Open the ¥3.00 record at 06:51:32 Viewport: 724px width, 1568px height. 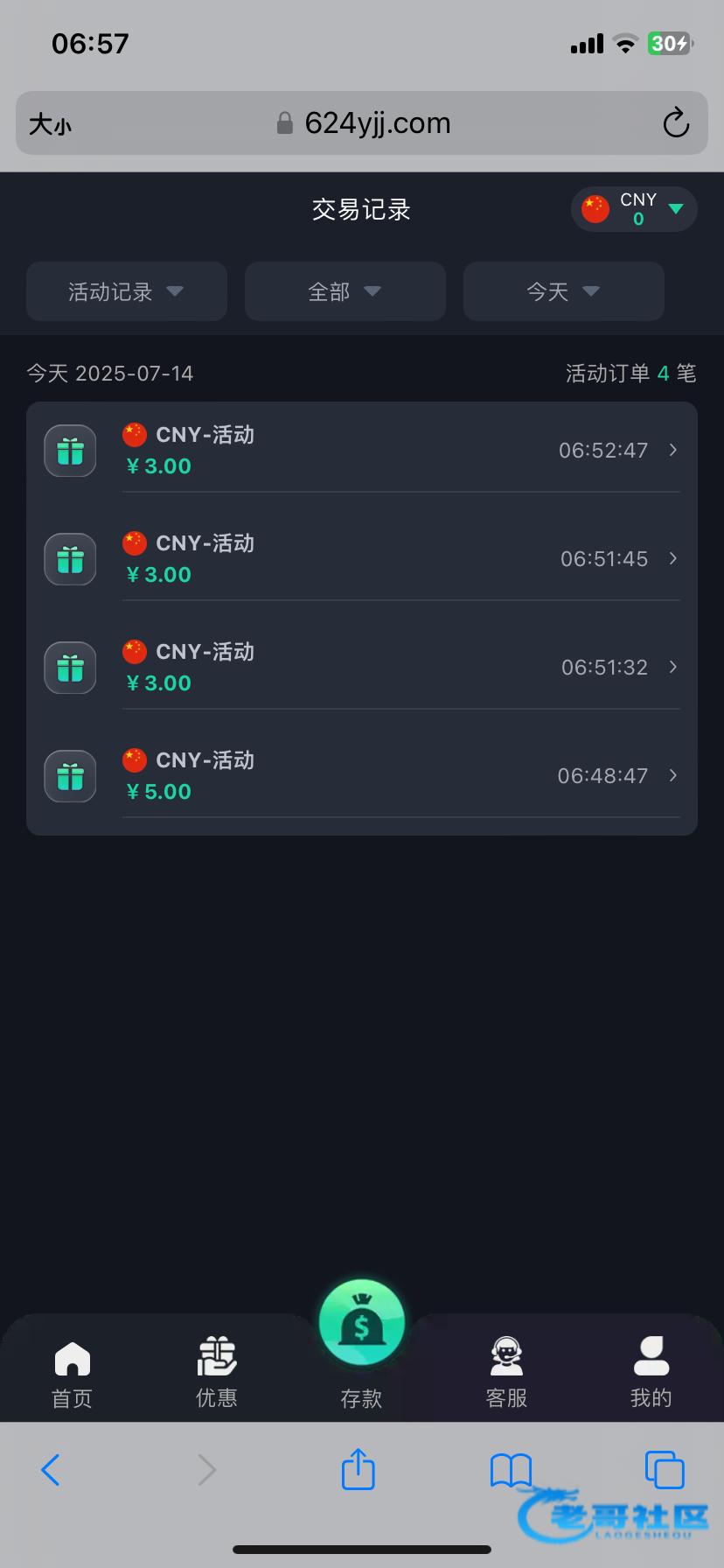[x=362, y=668]
